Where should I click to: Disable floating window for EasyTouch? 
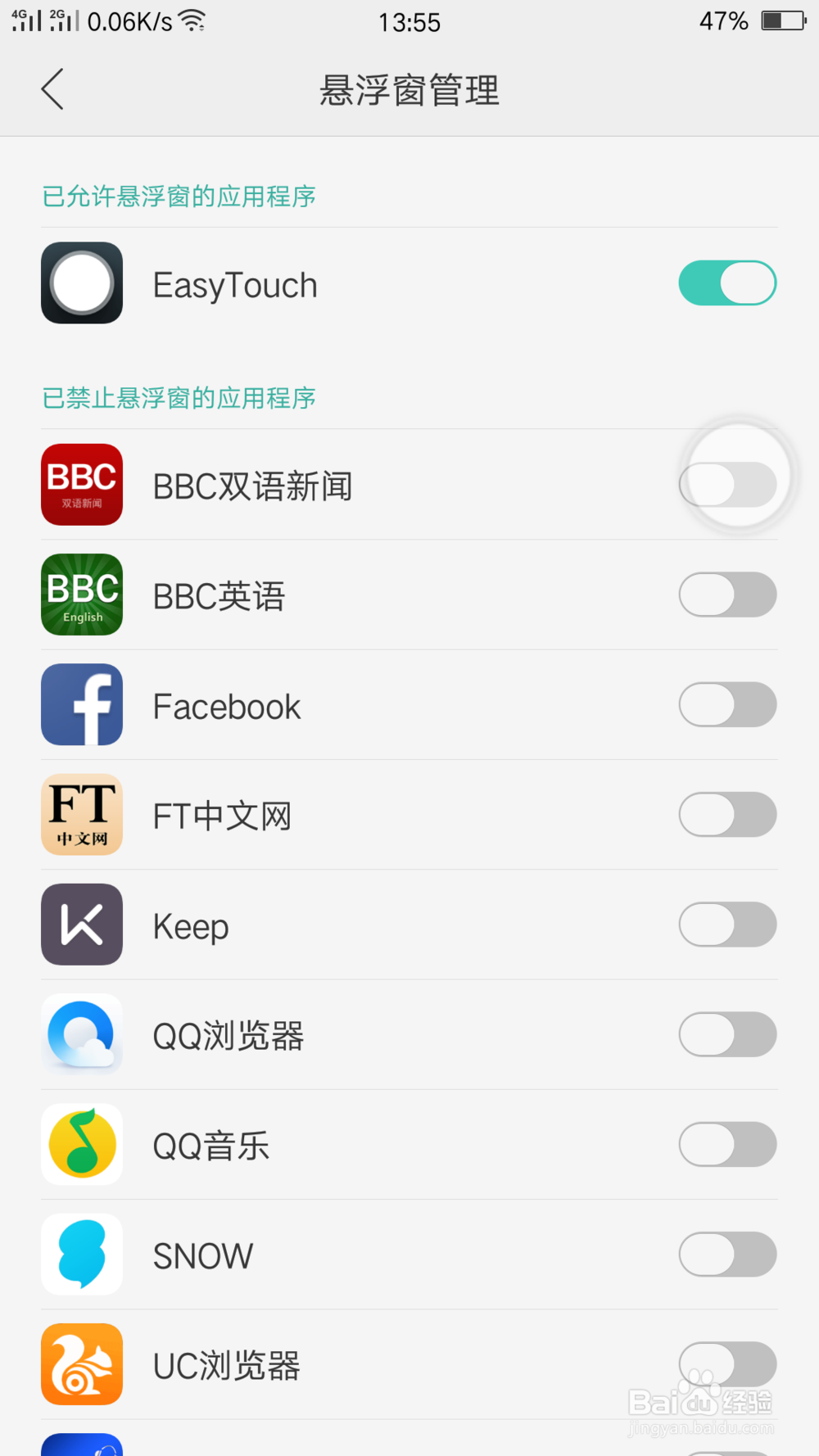[x=727, y=283]
